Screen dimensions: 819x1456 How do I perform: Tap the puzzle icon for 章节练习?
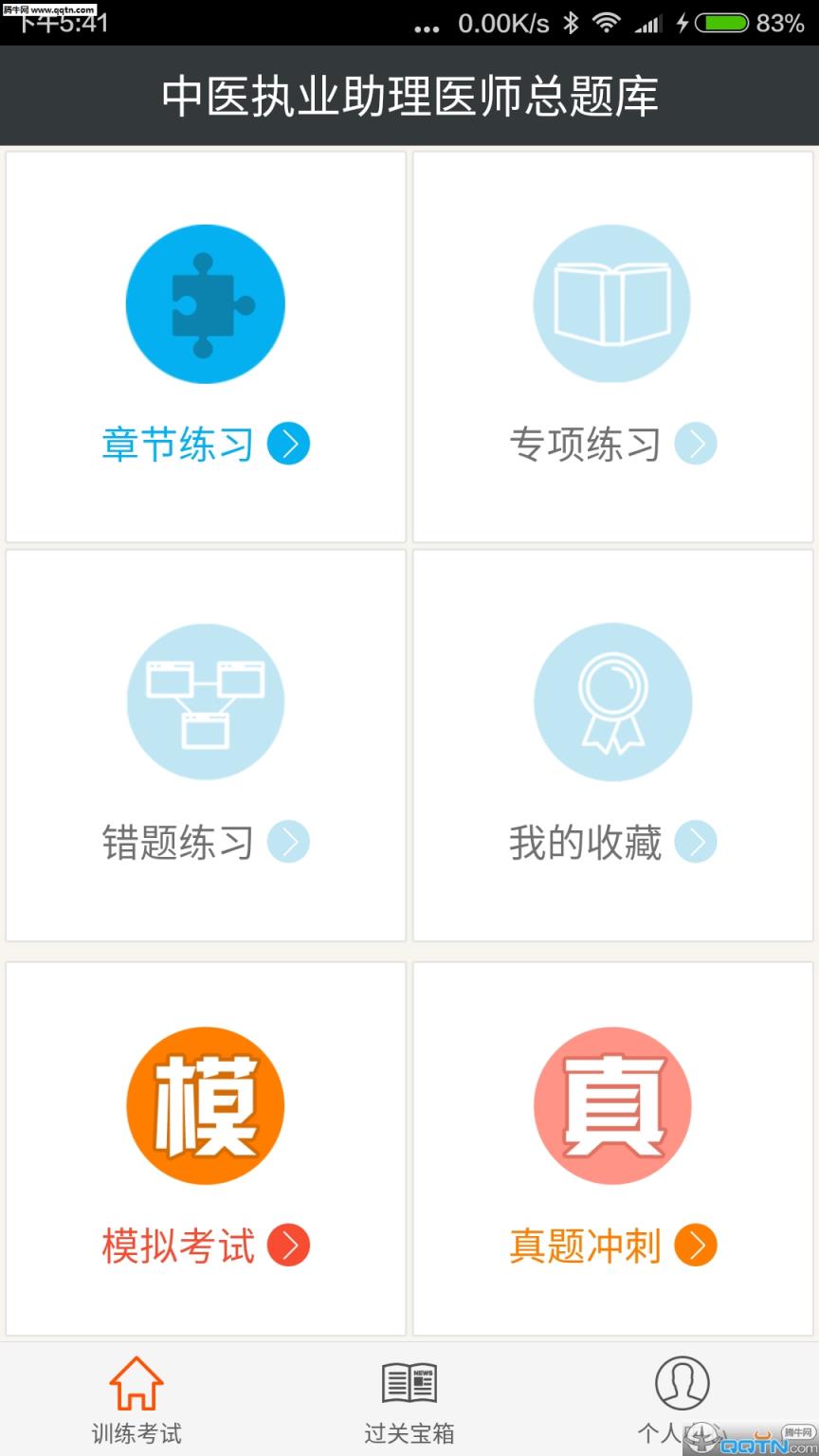205,303
